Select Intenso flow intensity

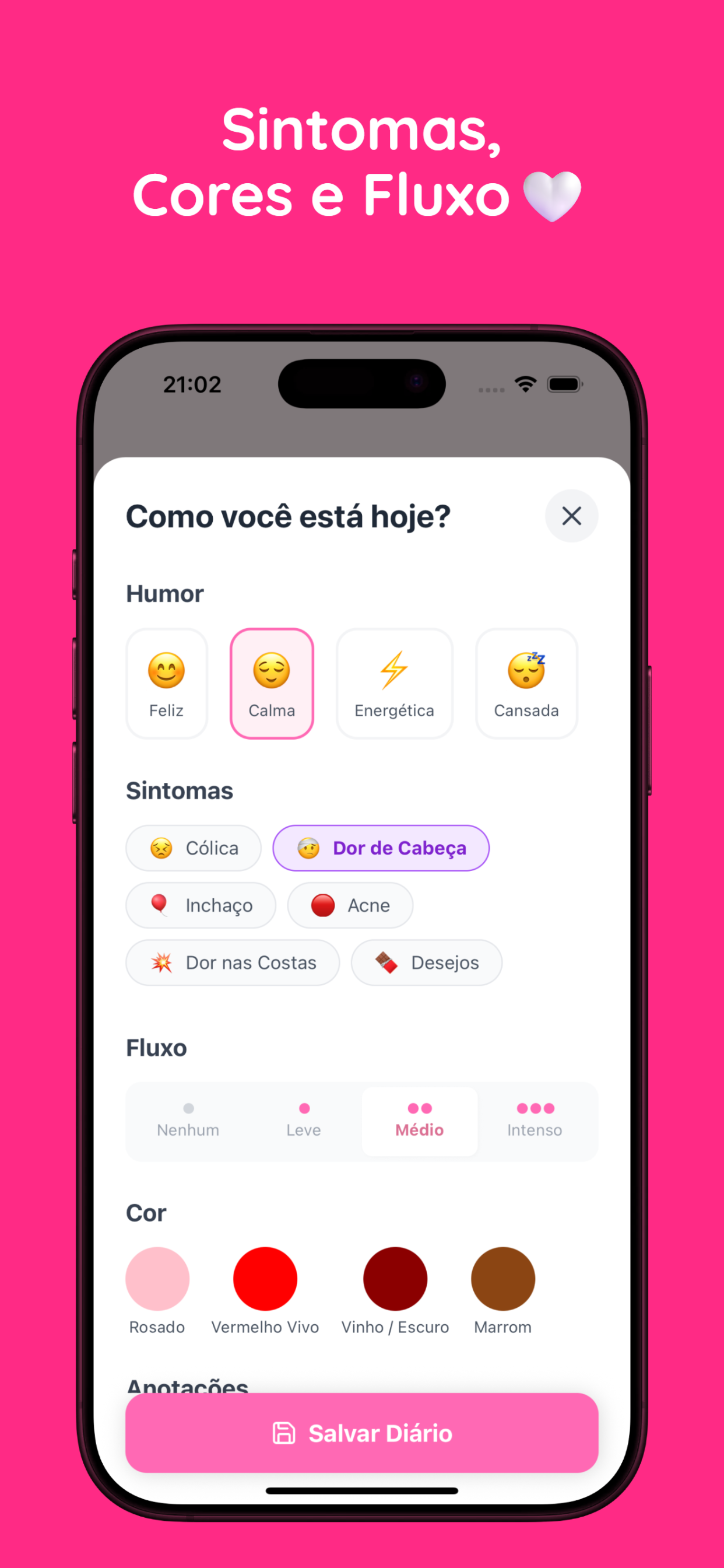pos(534,1120)
